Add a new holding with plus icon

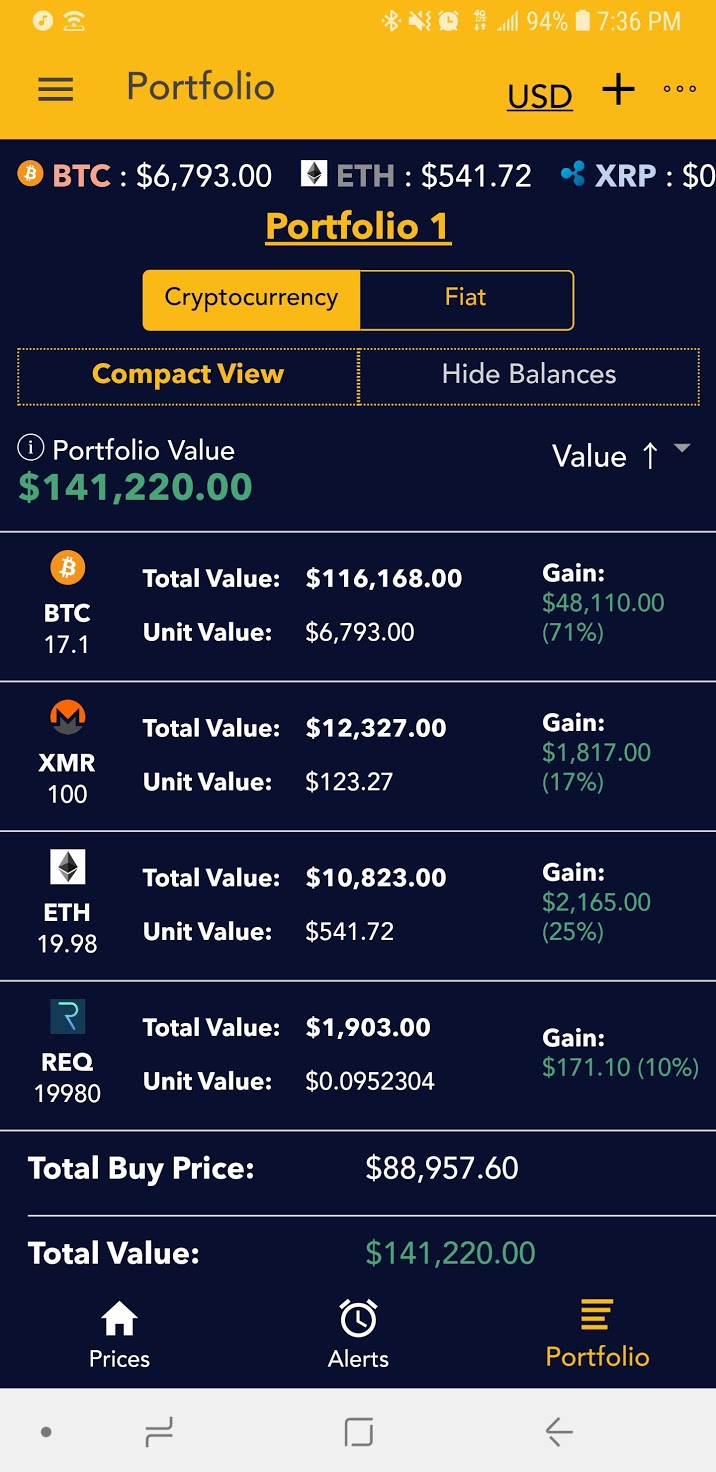tap(618, 90)
